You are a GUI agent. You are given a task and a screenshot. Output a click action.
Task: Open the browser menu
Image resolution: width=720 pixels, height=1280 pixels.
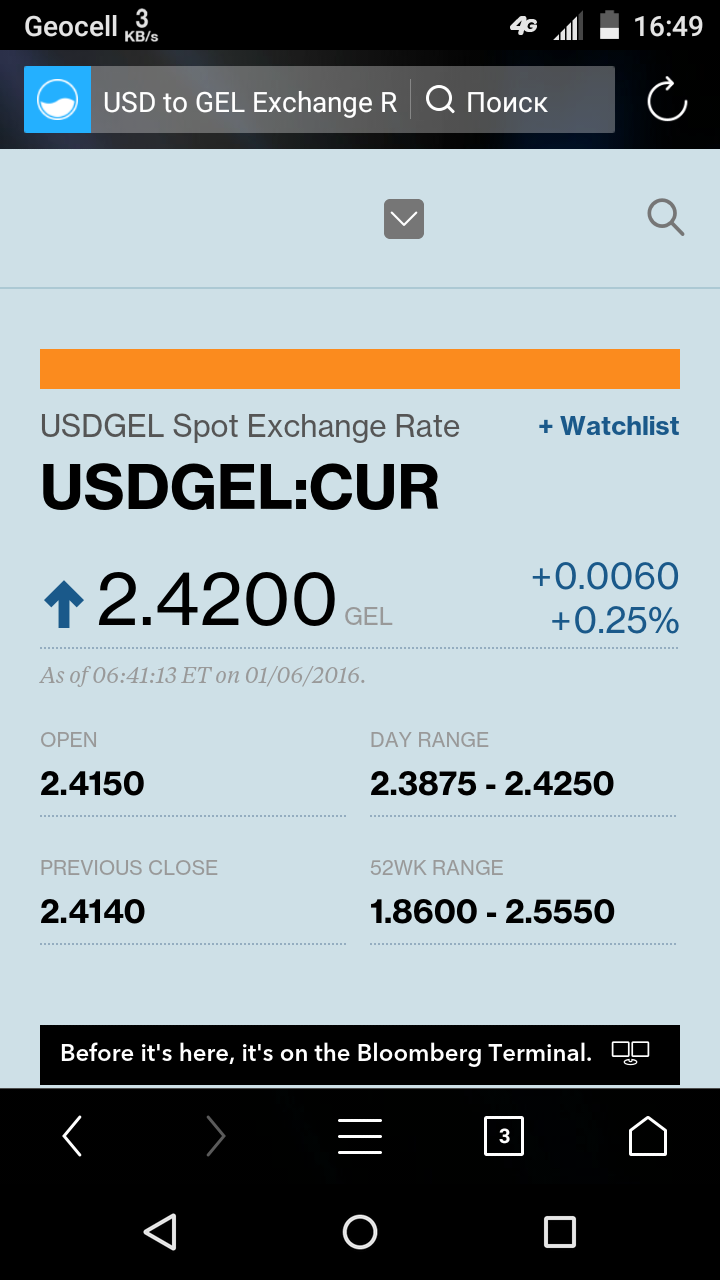[x=360, y=1137]
